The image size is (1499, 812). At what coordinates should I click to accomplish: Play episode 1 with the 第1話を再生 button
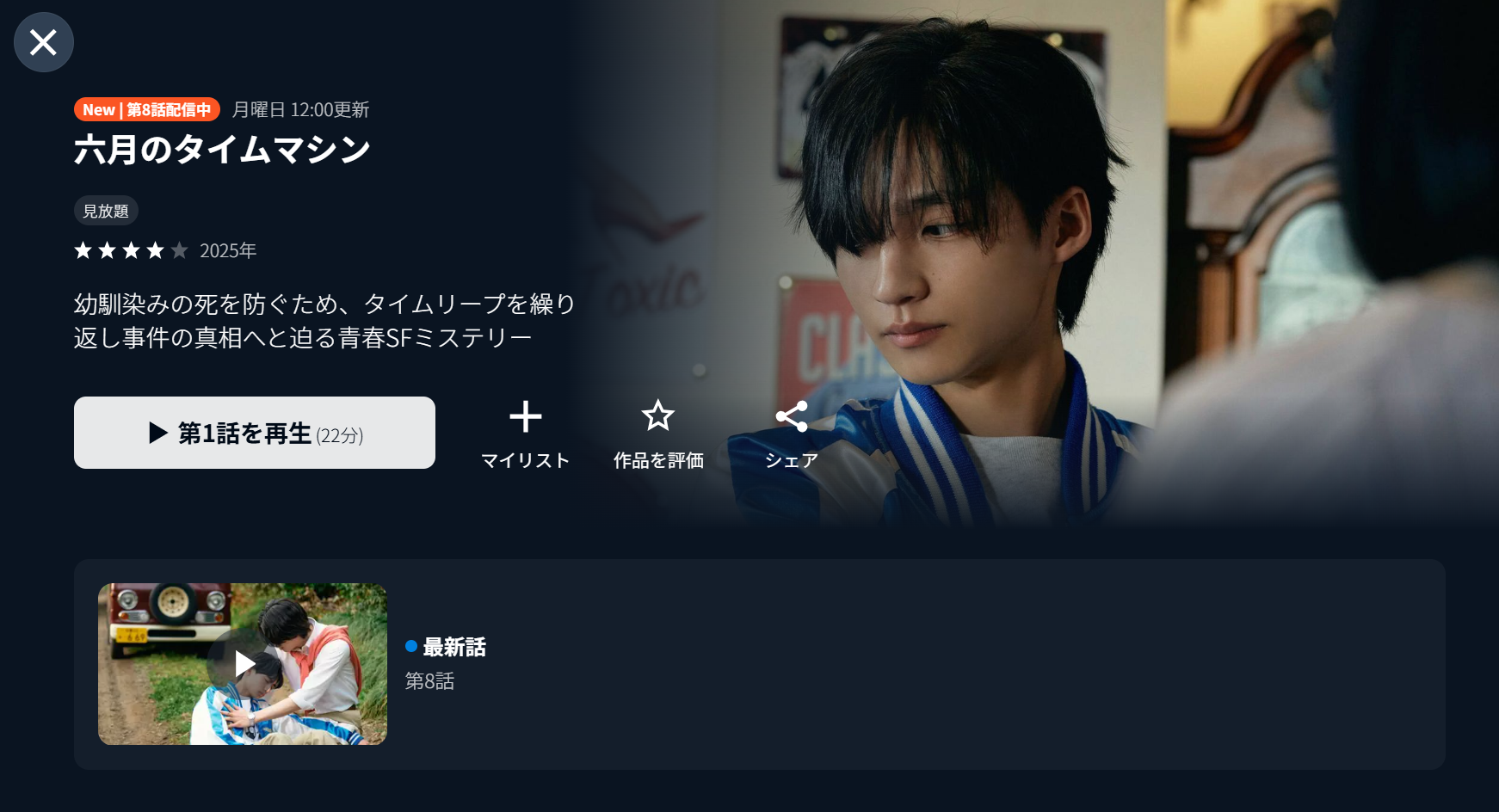point(255,433)
